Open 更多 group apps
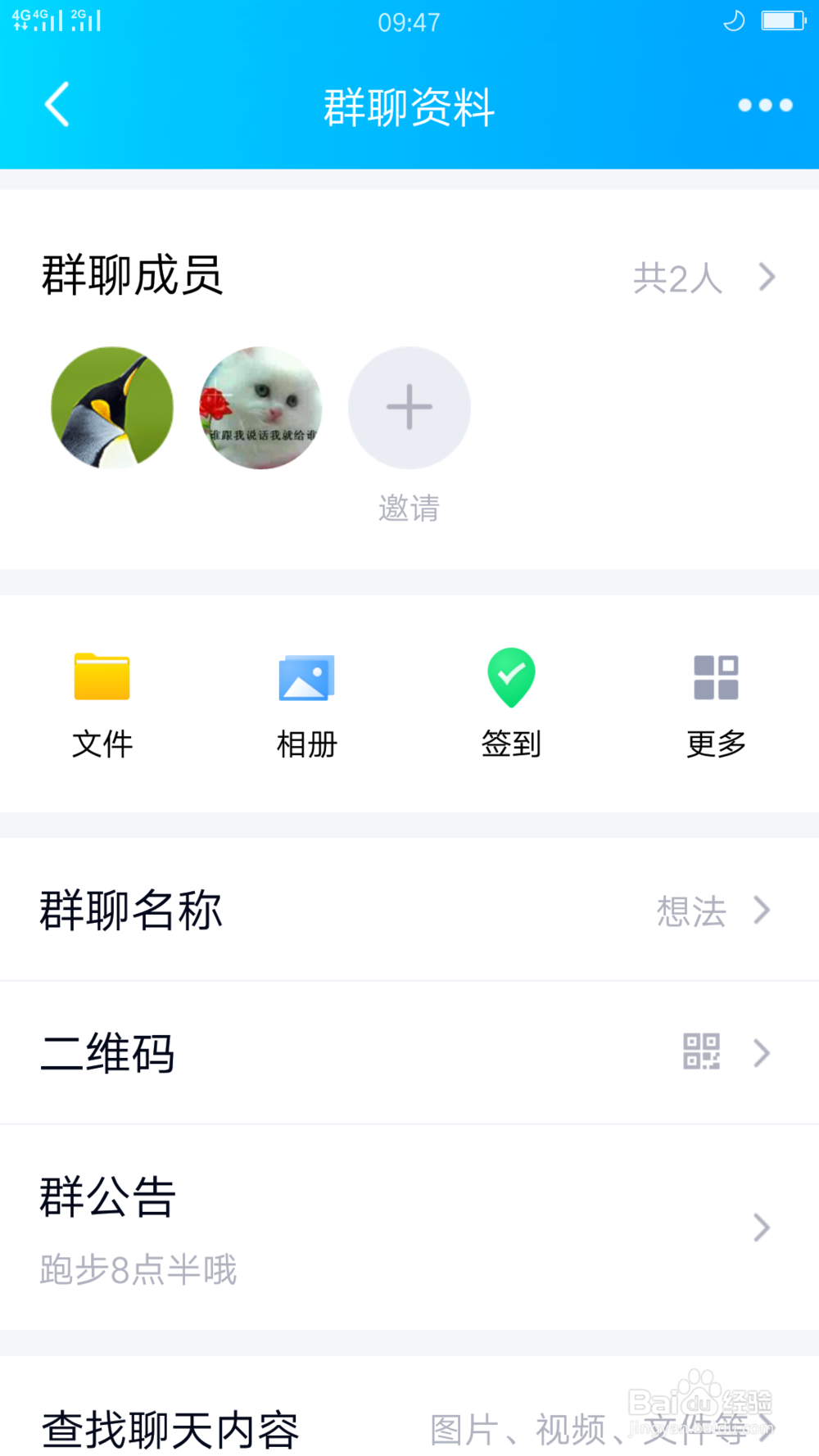This screenshot has height=1456, width=819. tap(716, 703)
